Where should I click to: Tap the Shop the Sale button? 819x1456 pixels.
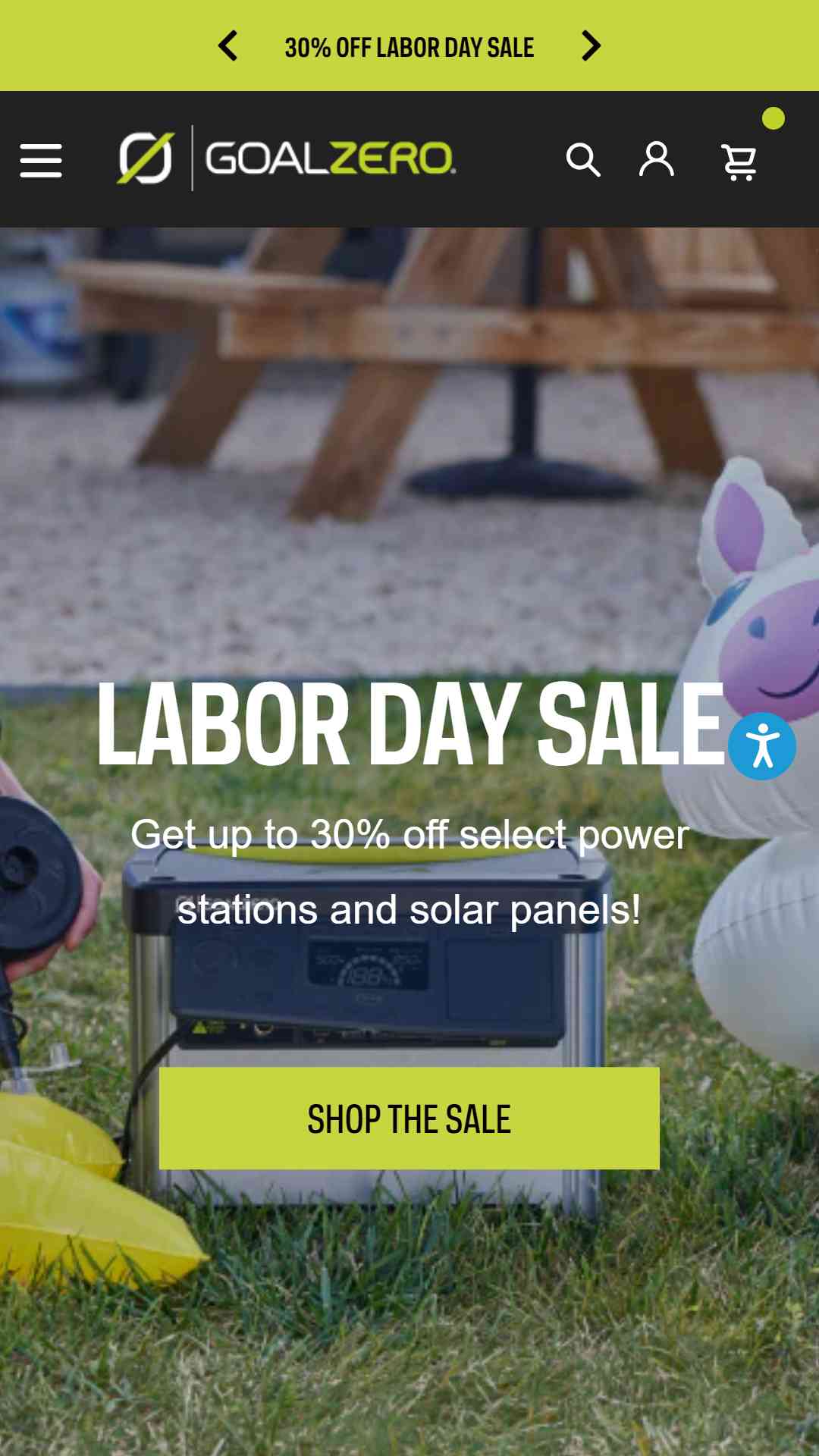[x=409, y=1119]
